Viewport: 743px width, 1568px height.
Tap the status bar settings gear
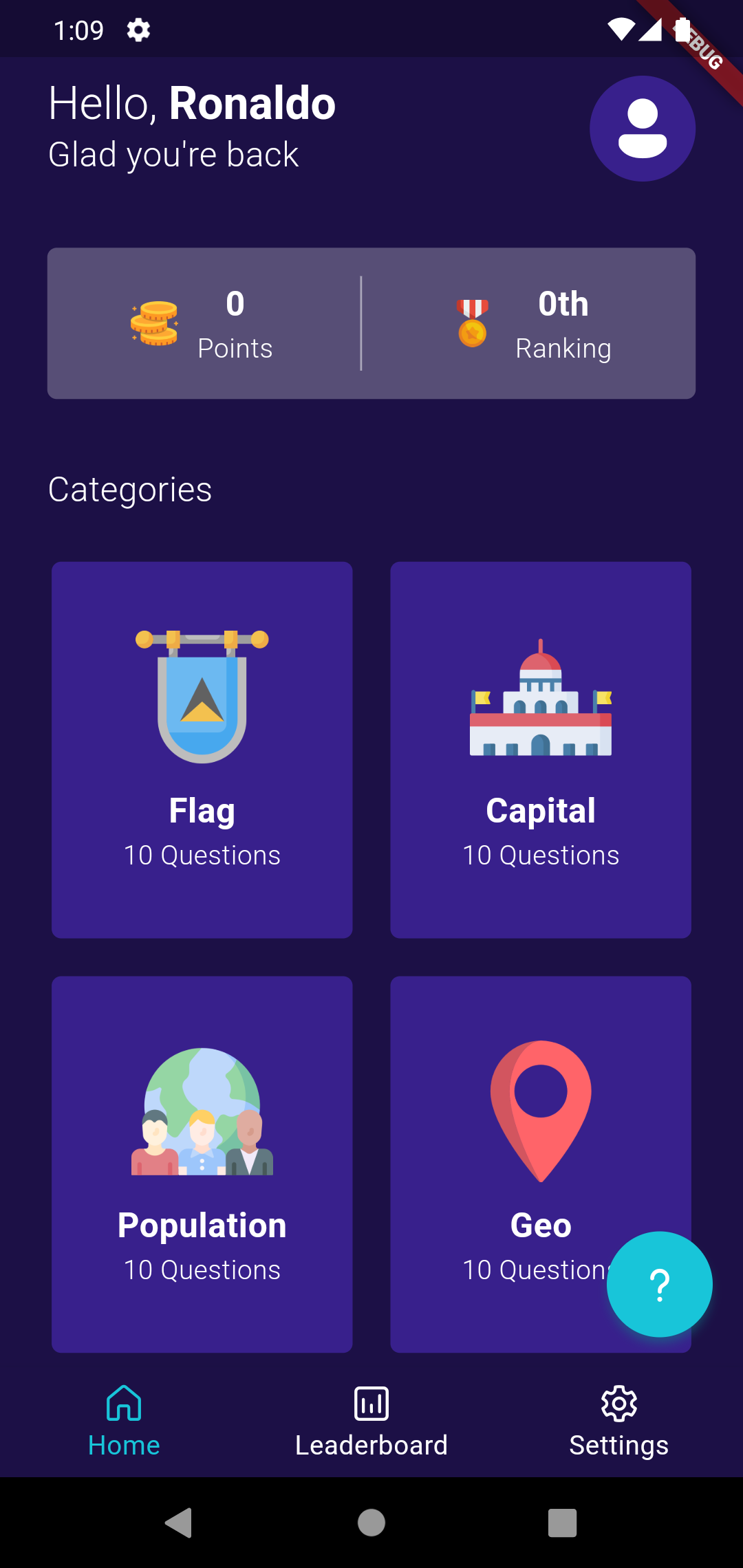tap(137, 30)
